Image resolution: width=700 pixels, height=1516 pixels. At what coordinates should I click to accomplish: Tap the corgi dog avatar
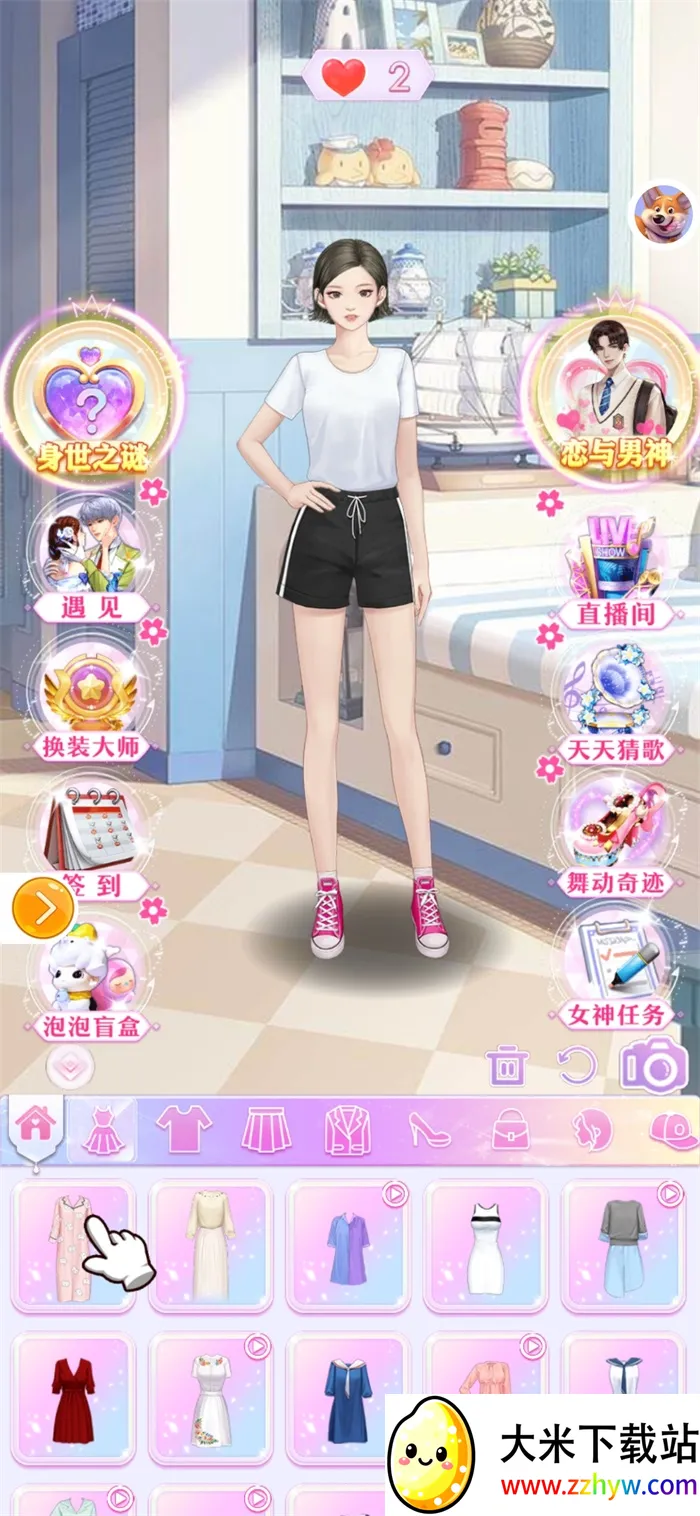click(x=662, y=214)
